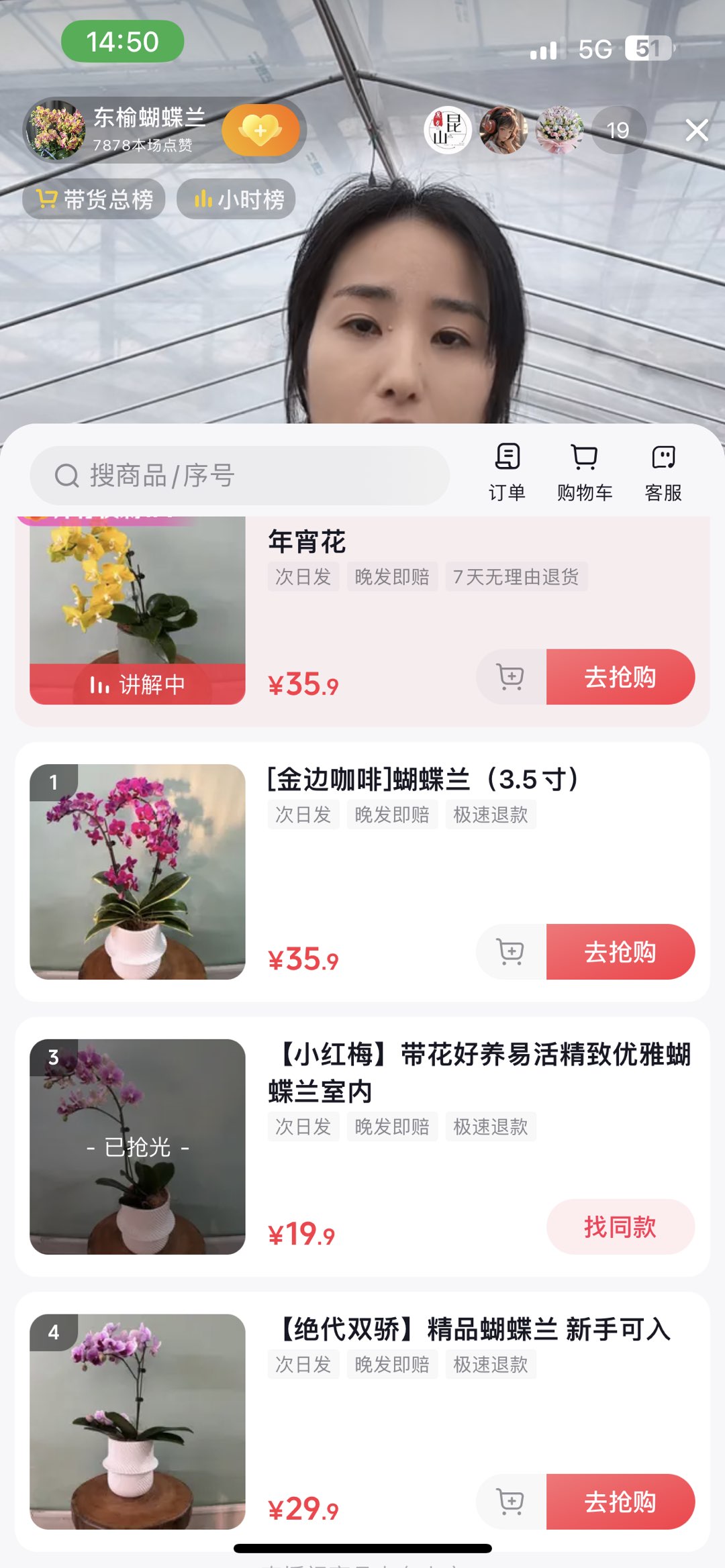The height and width of the screenshot is (1568, 725).
Task: Open the [金边咖啡]蝴蝶兰 product image
Action: 138,872
